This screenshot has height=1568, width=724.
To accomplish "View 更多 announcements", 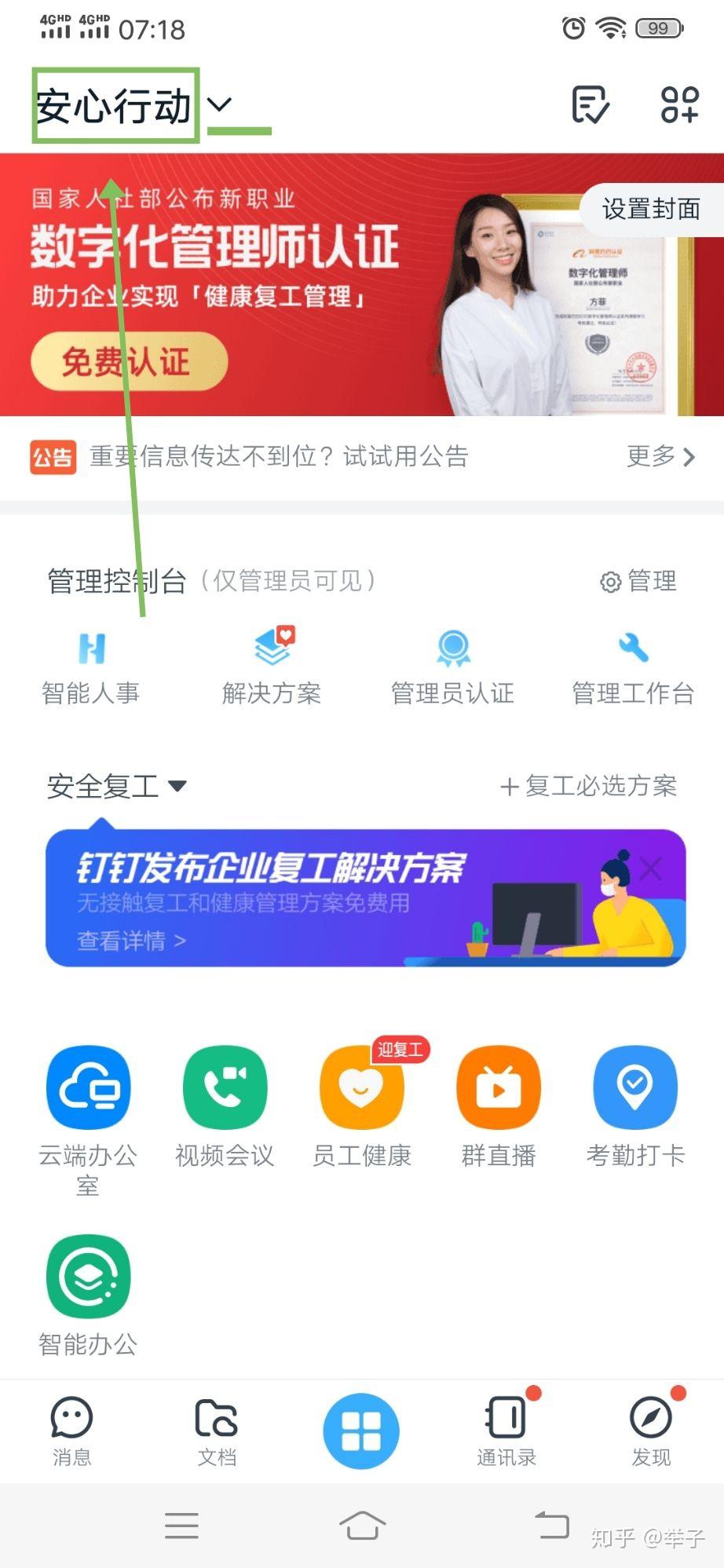I will click(660, 456).
